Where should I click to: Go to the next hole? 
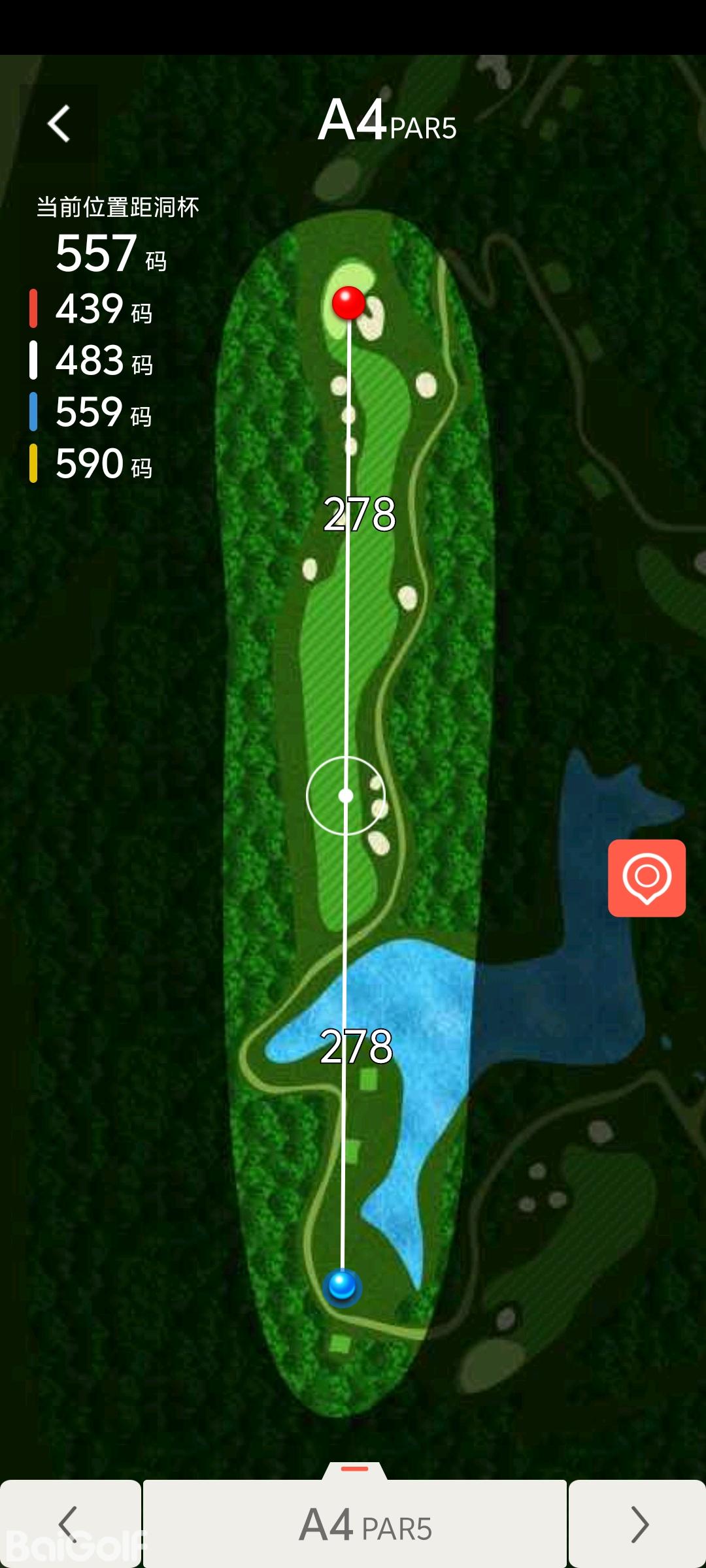click(x=637, y=1524)
